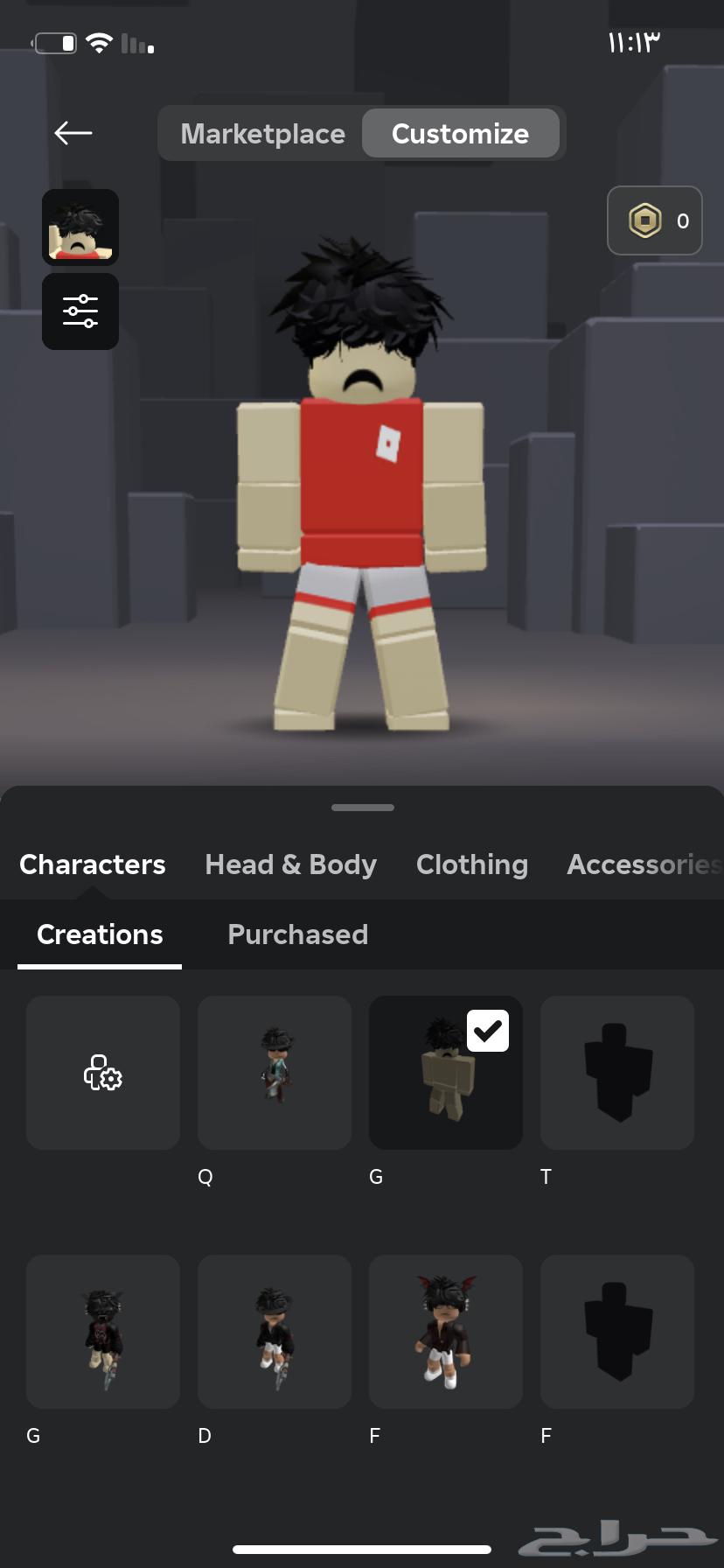Open the Clothing category

click(x=472, y=864)
